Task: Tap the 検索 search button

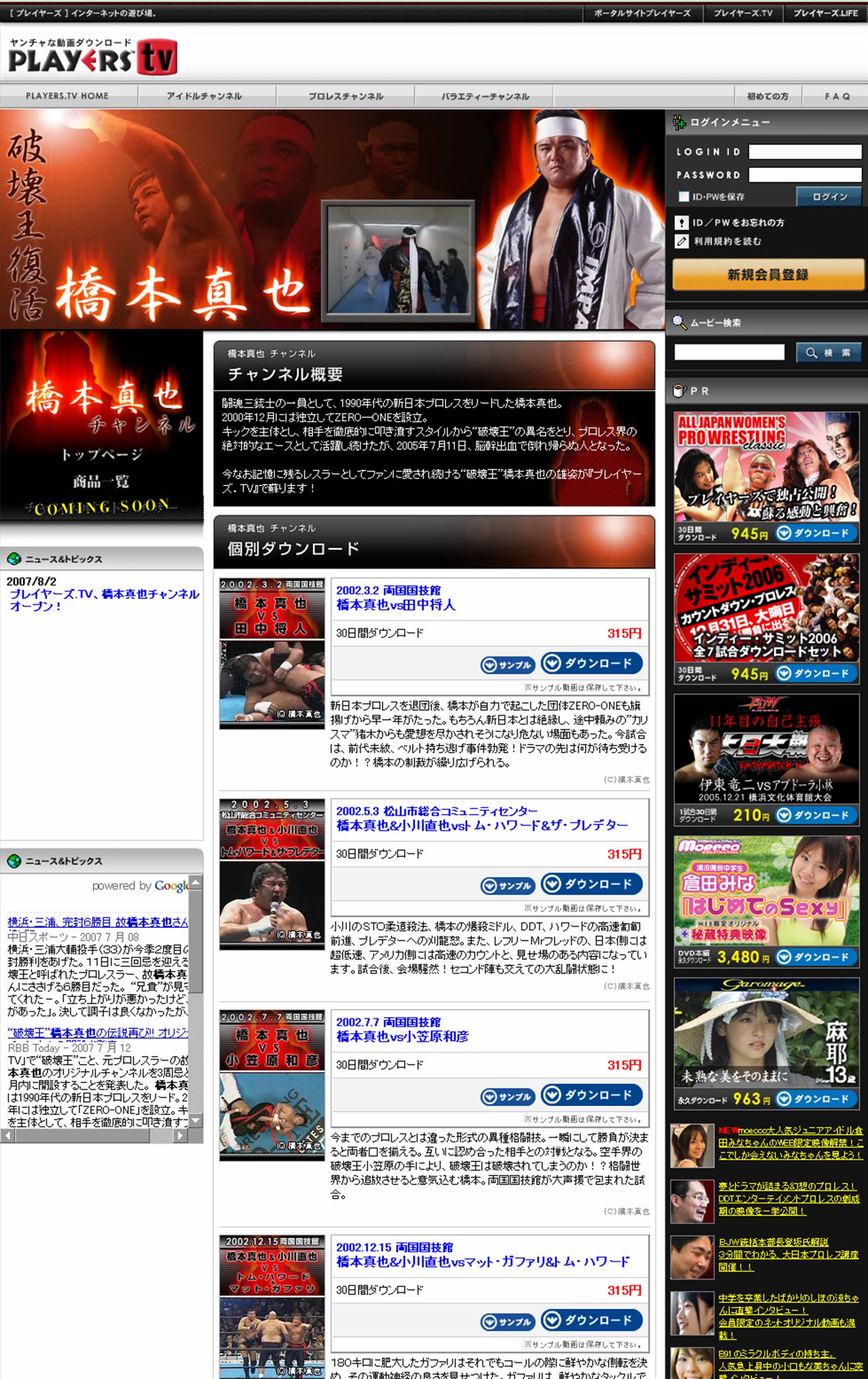Action: click(828, 353)
